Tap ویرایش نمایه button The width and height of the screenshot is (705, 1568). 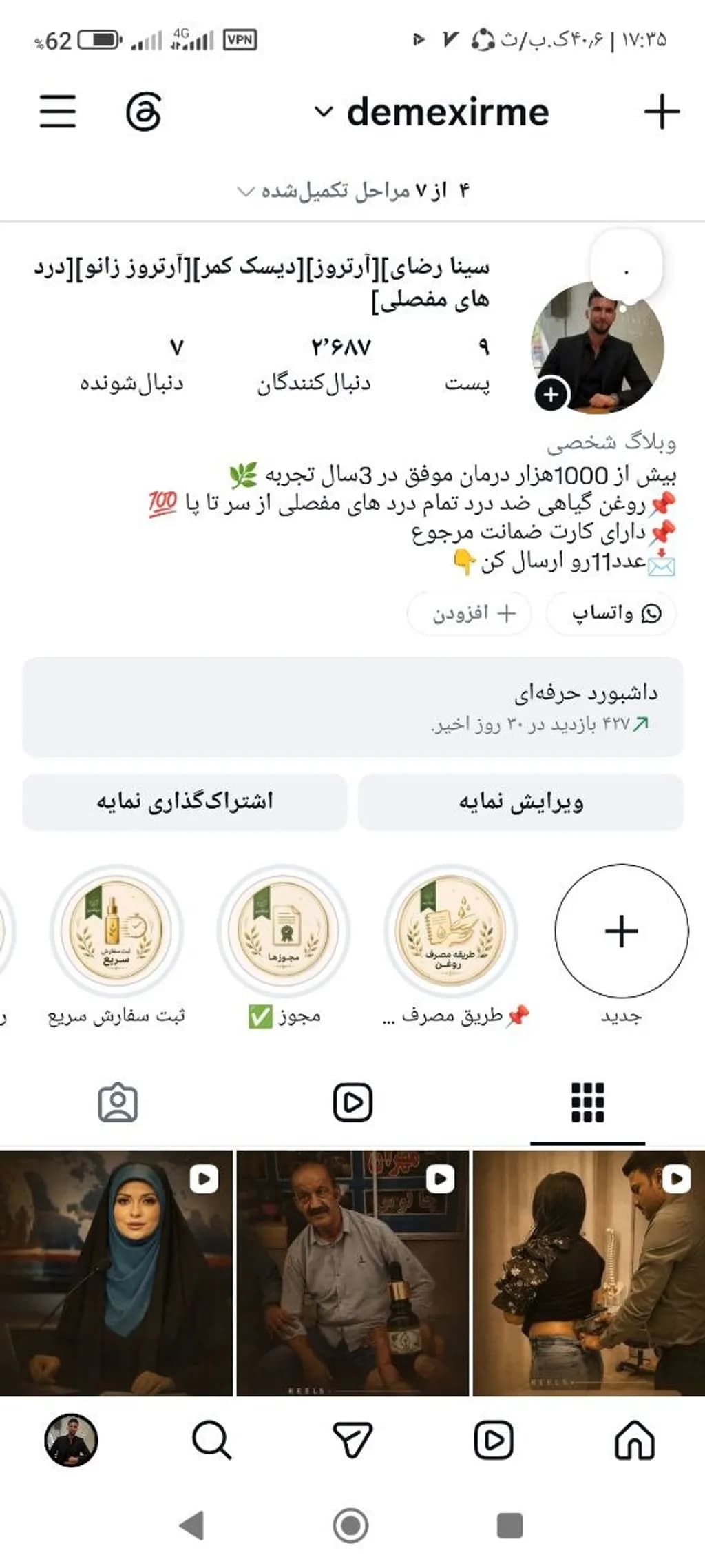[520, 801]
